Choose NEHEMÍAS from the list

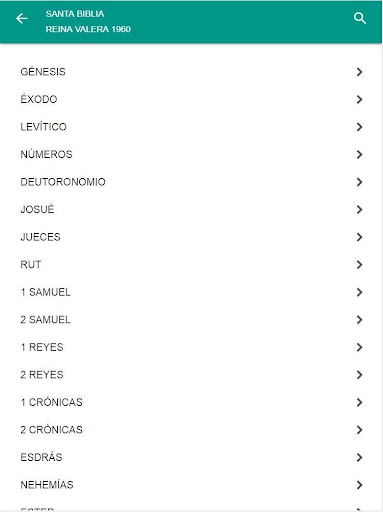pyautogui.click(x=191, y=485)
